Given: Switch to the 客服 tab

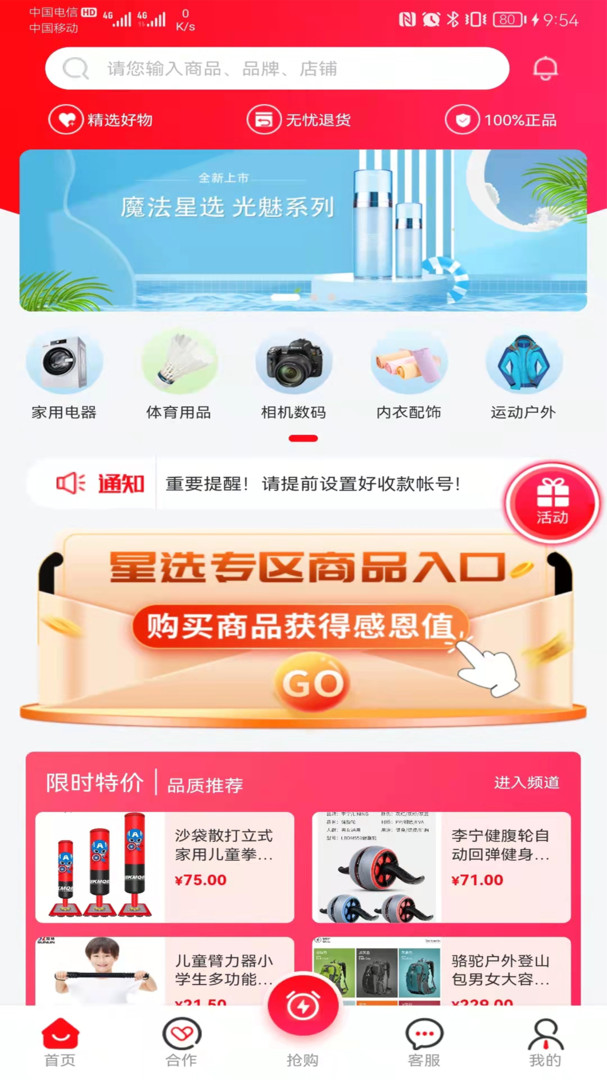Looking at the screenshot, I should 424,1042.
